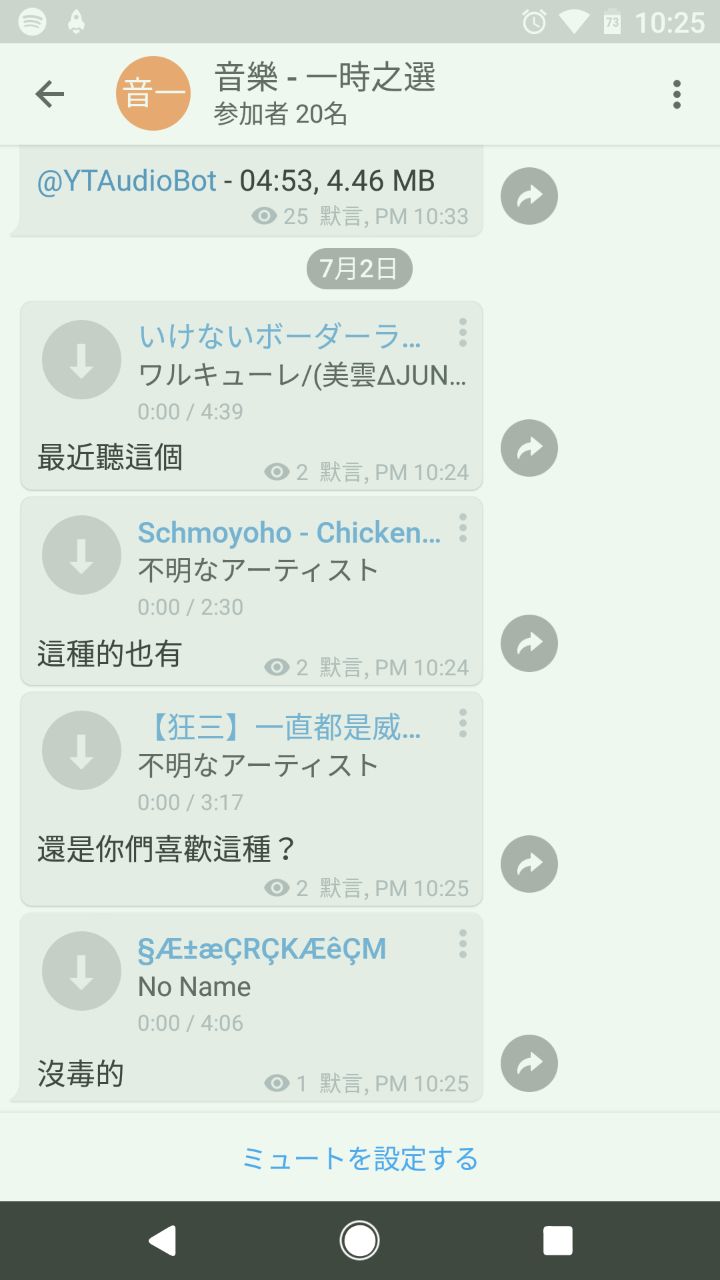The height and width of the screenshot is (1280, 720).
Task: Download the Schmoyoho - Chicken audio
Action: coord(82,555)
